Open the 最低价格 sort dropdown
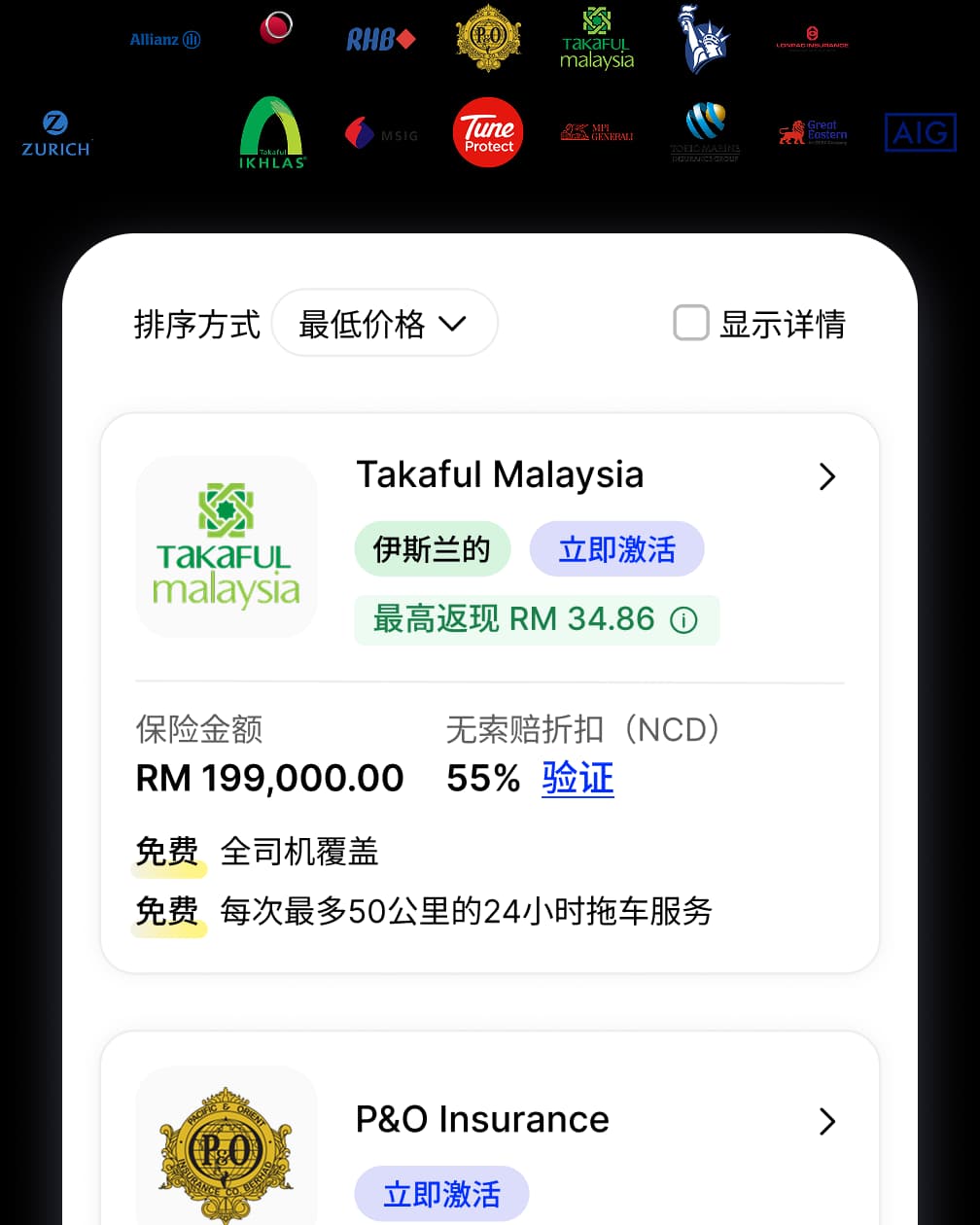This screenshot has height=1225, width=980. (384, 324)
